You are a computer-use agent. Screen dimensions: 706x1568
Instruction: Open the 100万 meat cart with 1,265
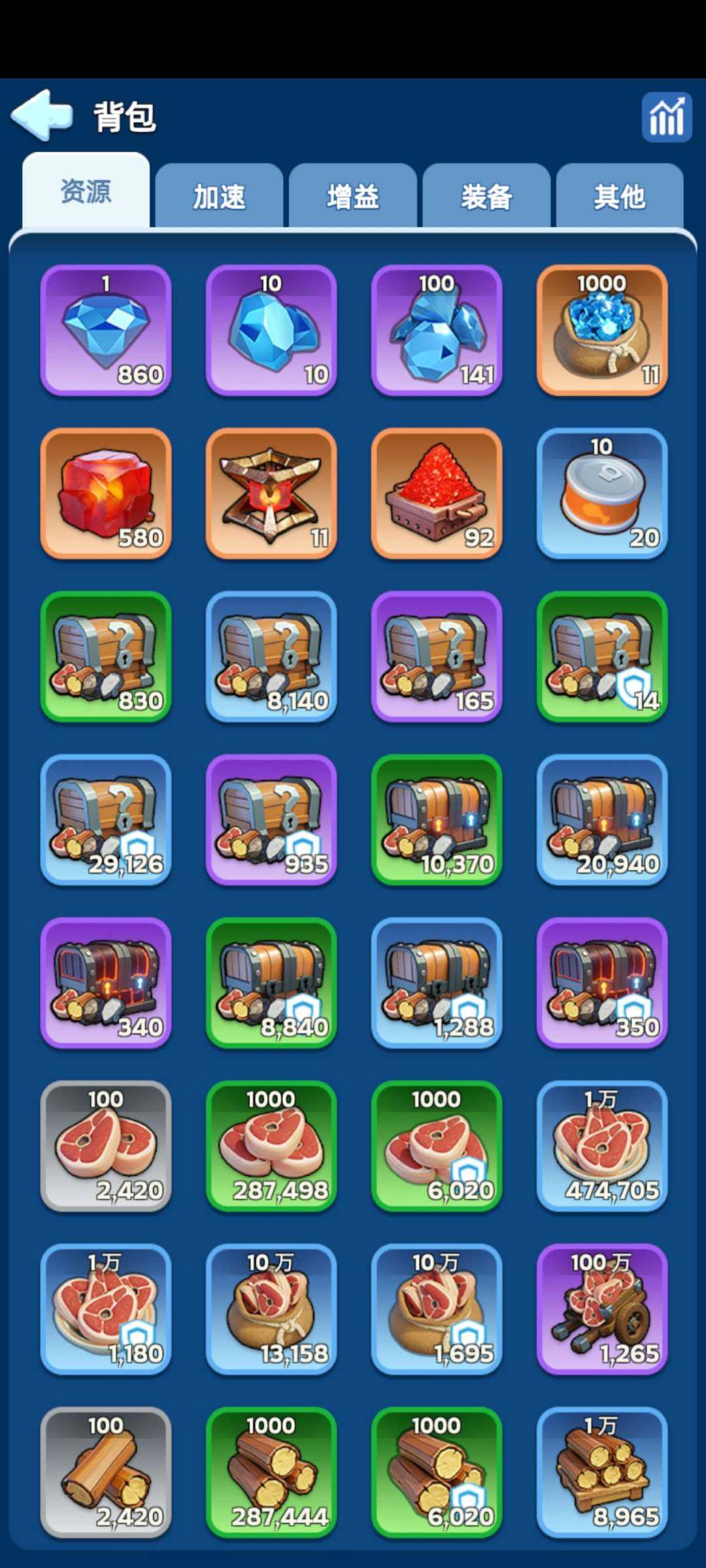tap(602, 1309)
